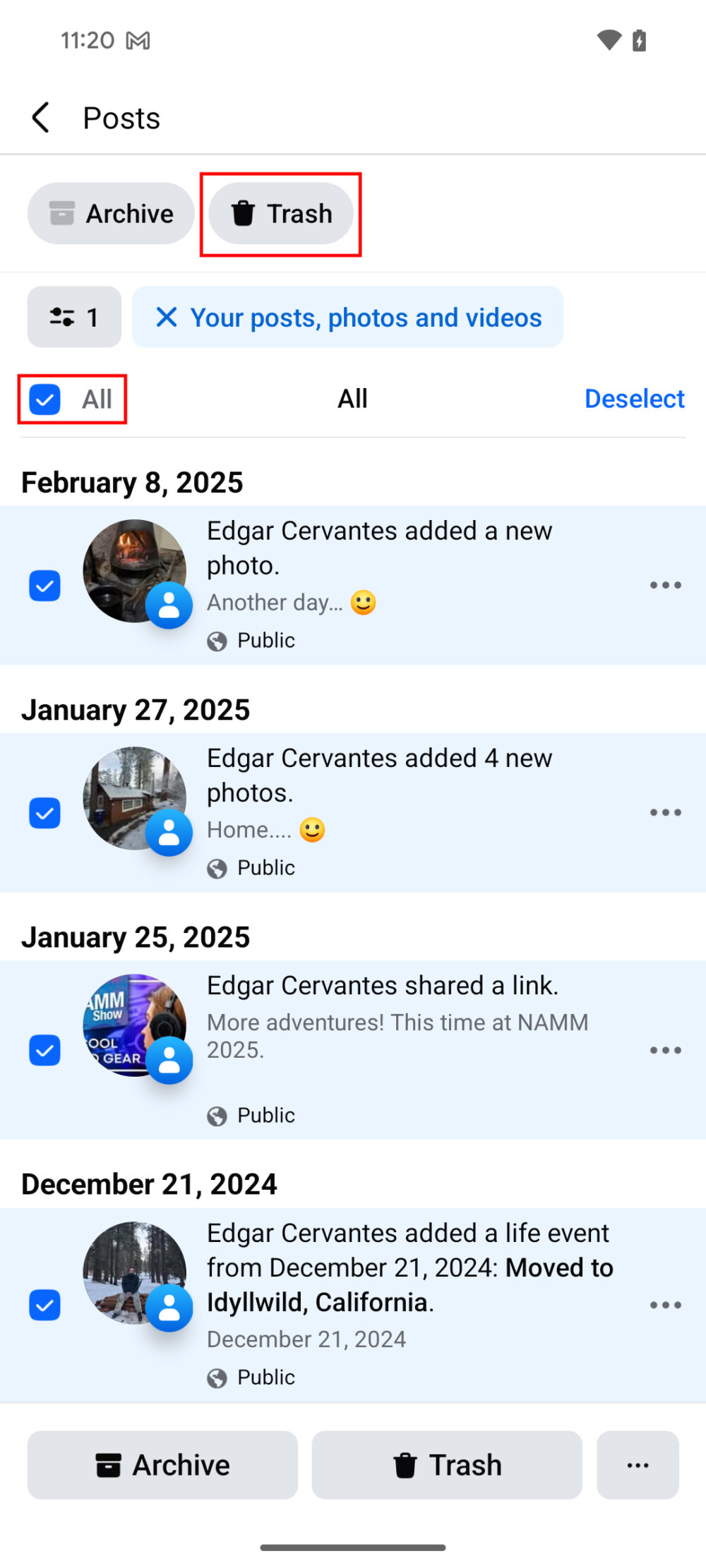Tap the bottom ellipsis more-options button
Image resolution: width=706 pixels, height=1568 pixels.
coord(637,1465)
